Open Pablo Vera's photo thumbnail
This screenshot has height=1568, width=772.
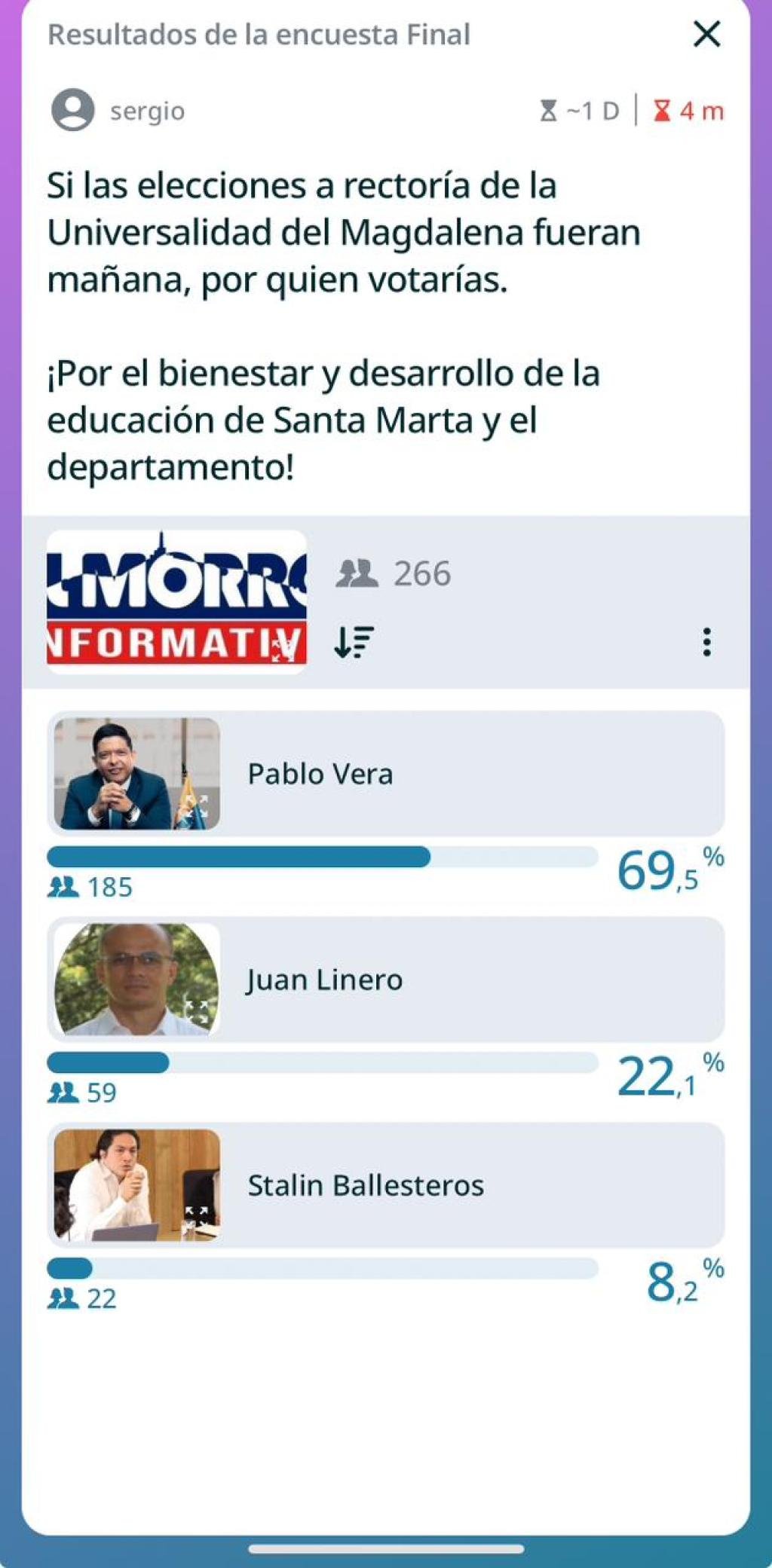pos(139,774)
